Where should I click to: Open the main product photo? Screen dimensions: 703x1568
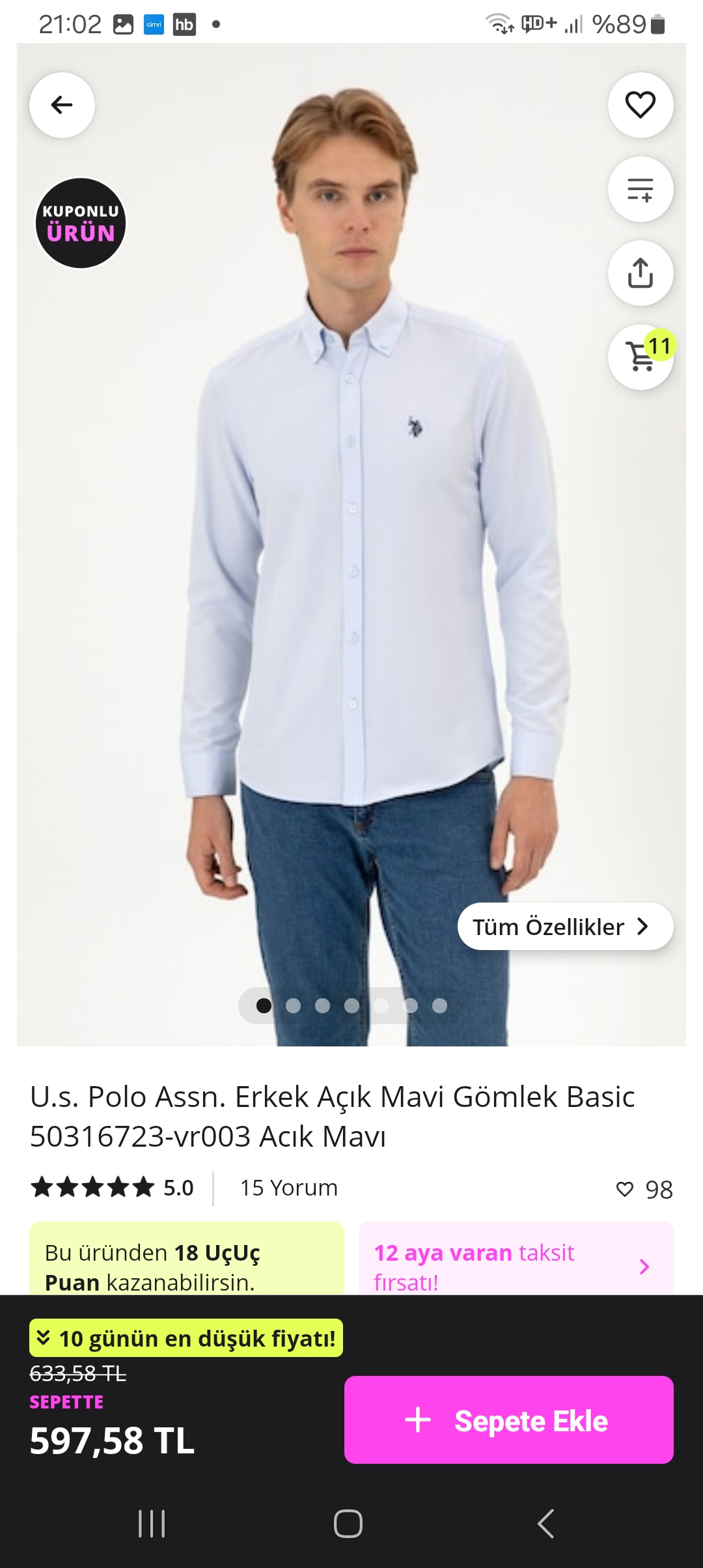click(351, 553)
